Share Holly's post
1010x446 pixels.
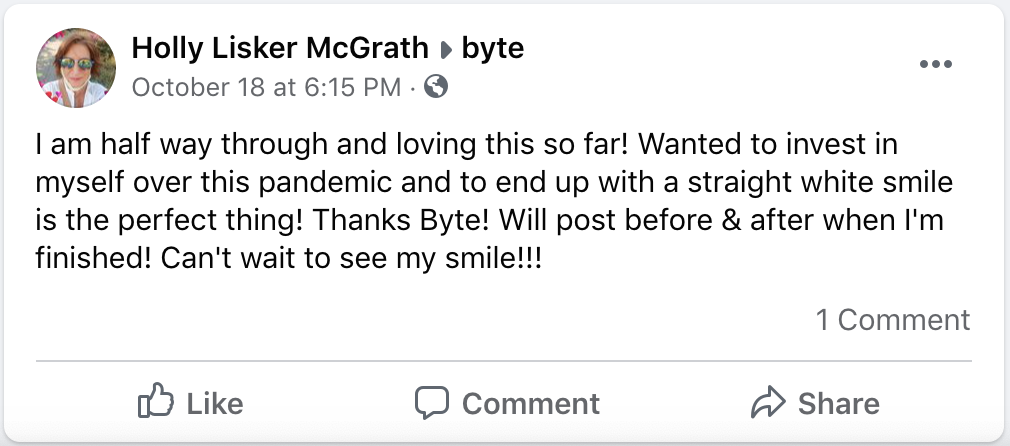coord(815,403)
